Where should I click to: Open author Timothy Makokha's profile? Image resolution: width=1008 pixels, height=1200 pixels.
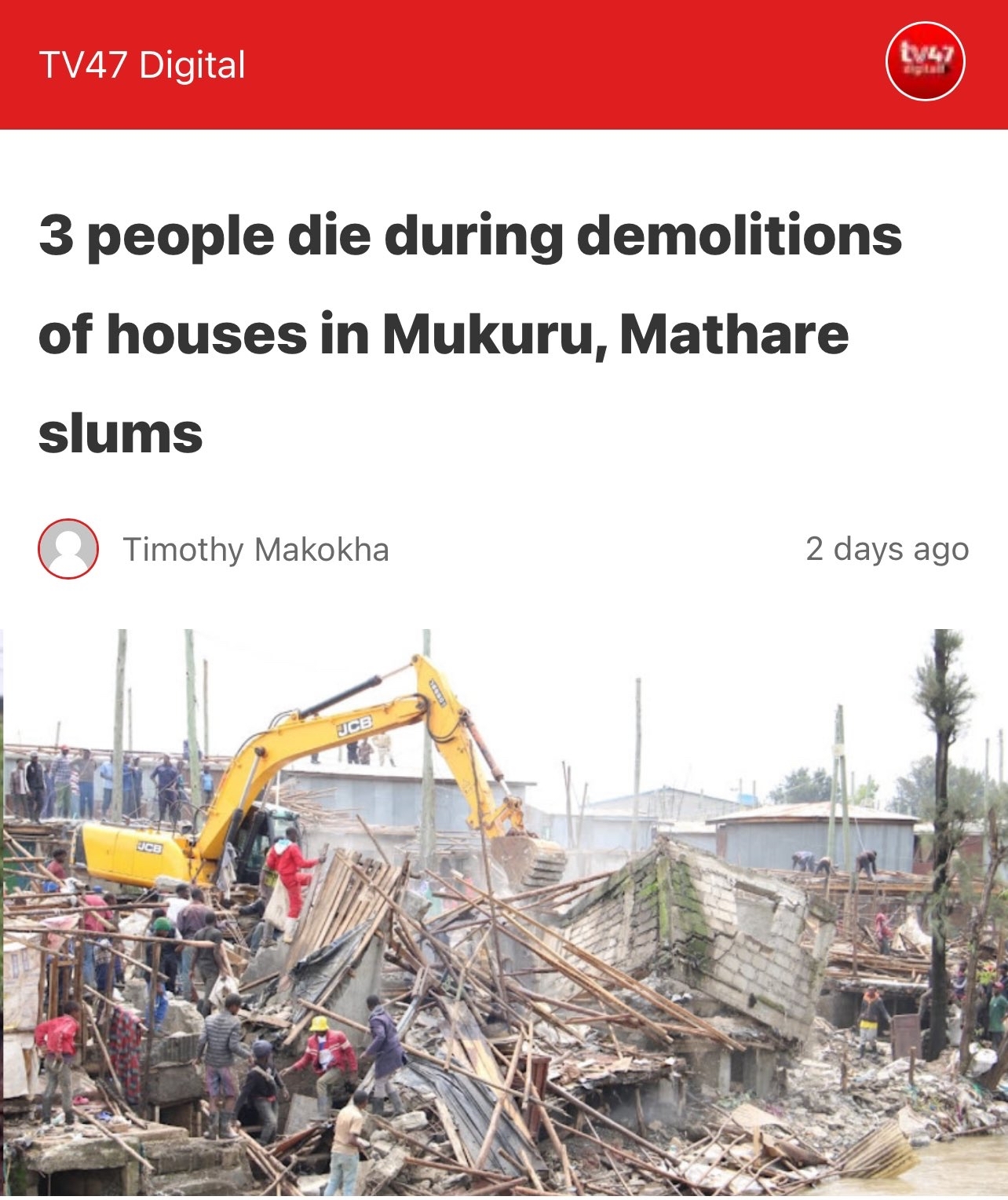[255, 550]
